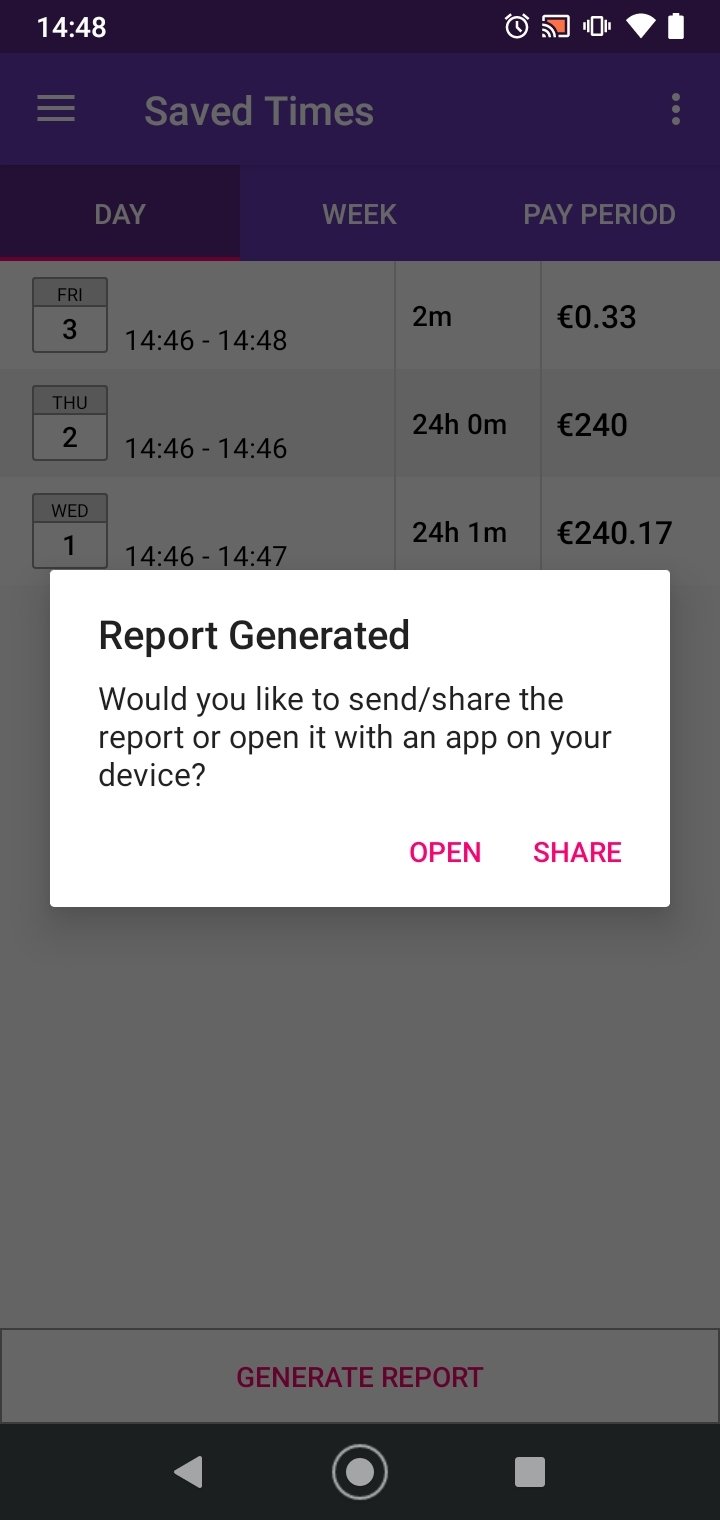Open the generated report

pos(445,852)
